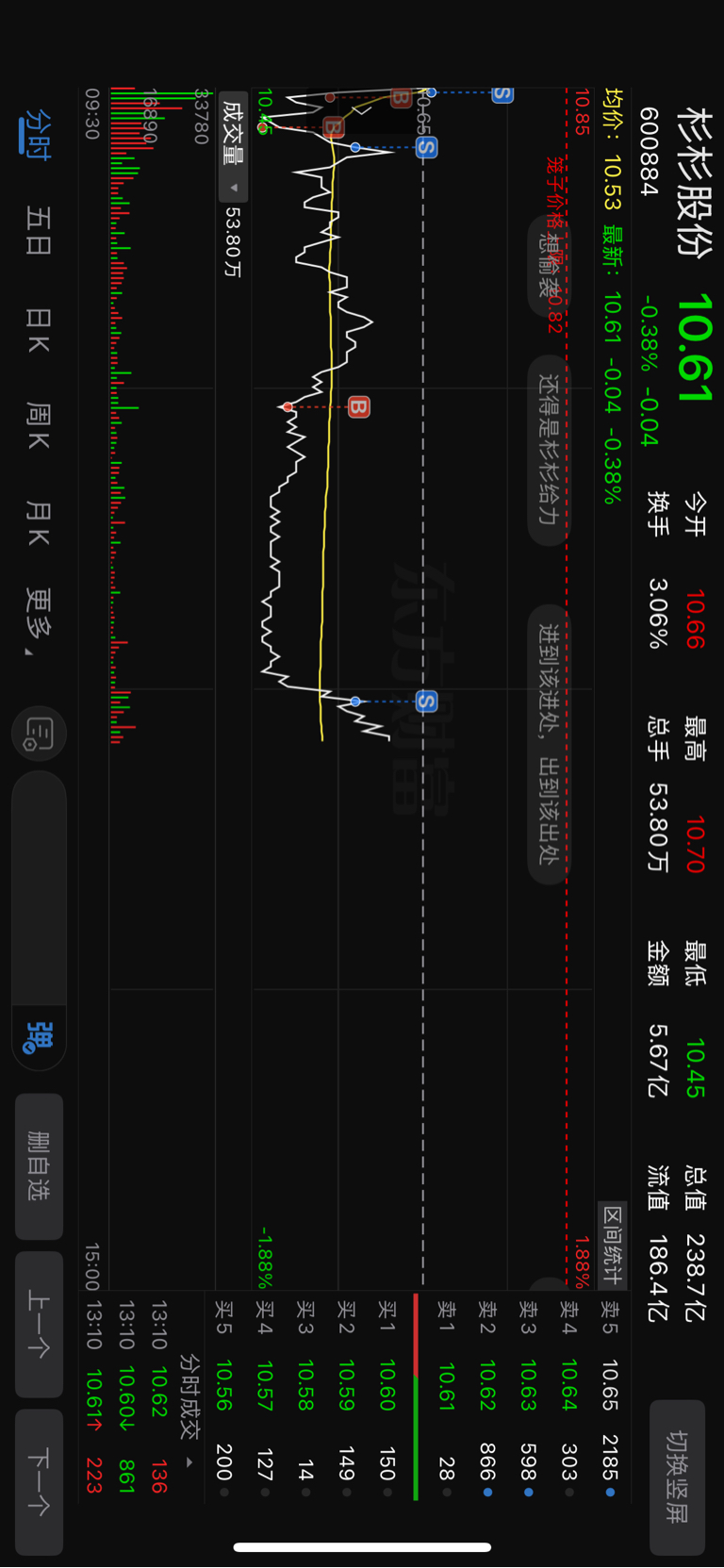The width and height of the screenshot is (724, 1568).
Task: Go to next stock with 下一个
Action: [x=39, y=1481]
